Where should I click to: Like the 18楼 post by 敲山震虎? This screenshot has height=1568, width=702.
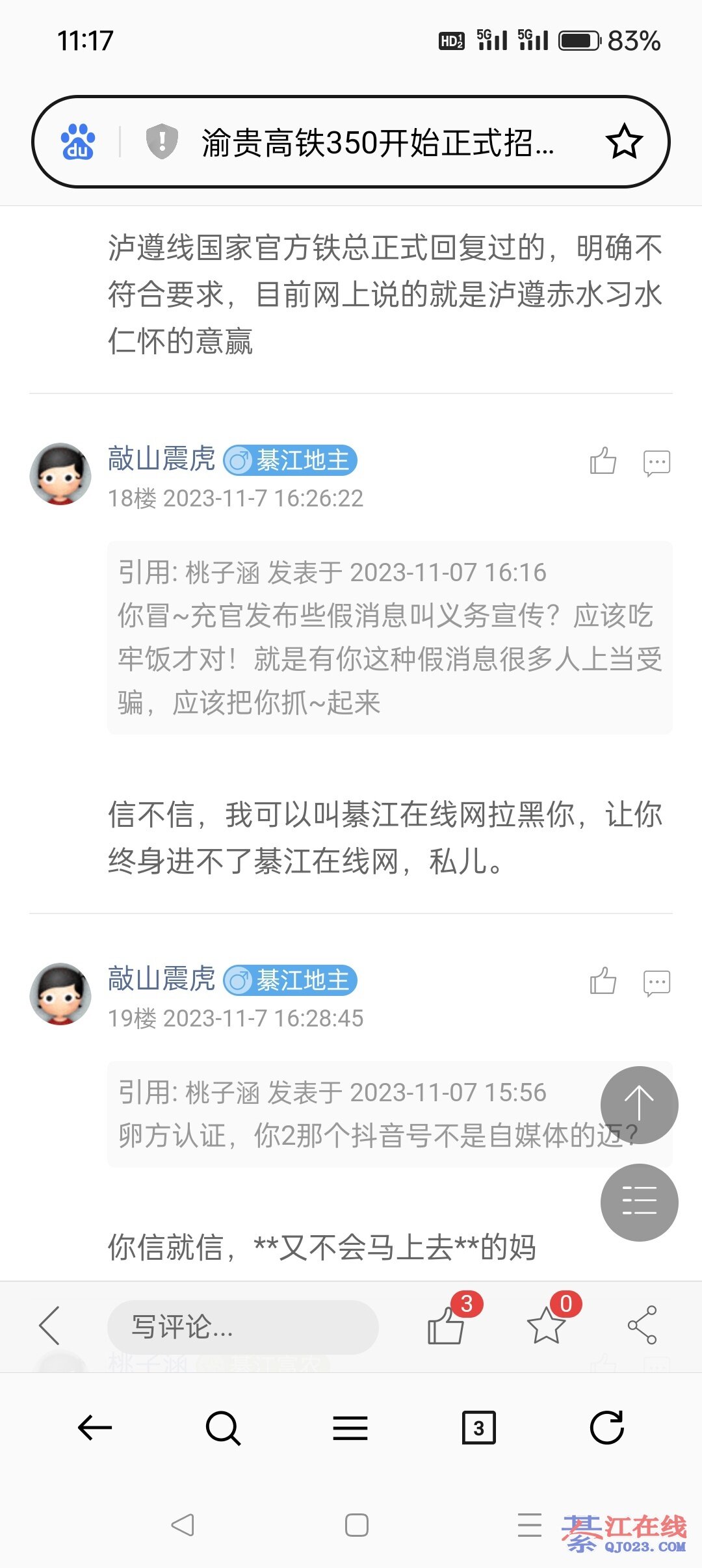[603, 462]
